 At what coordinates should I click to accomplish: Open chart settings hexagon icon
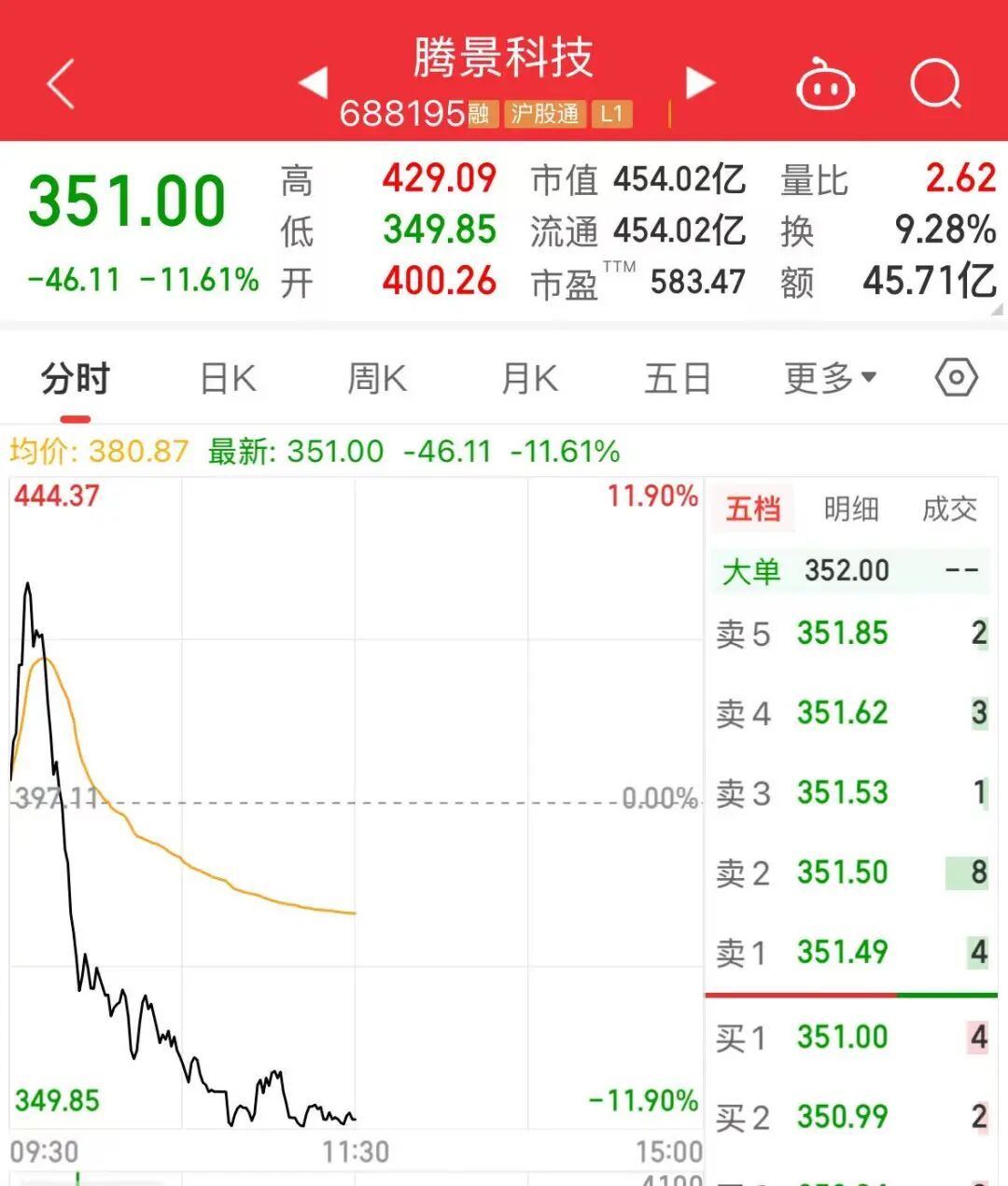(956, 378)
